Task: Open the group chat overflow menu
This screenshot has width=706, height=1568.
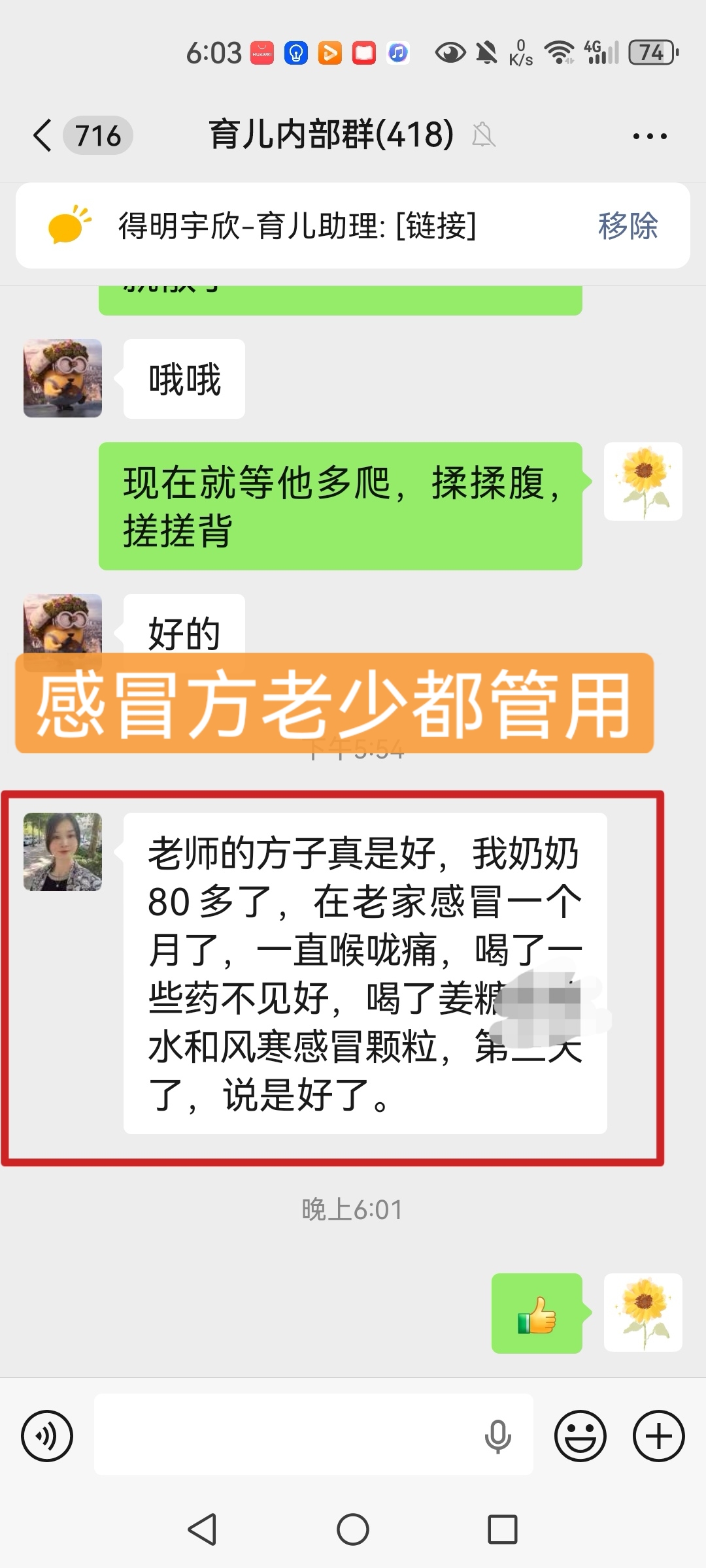Action: pos(649,136)
